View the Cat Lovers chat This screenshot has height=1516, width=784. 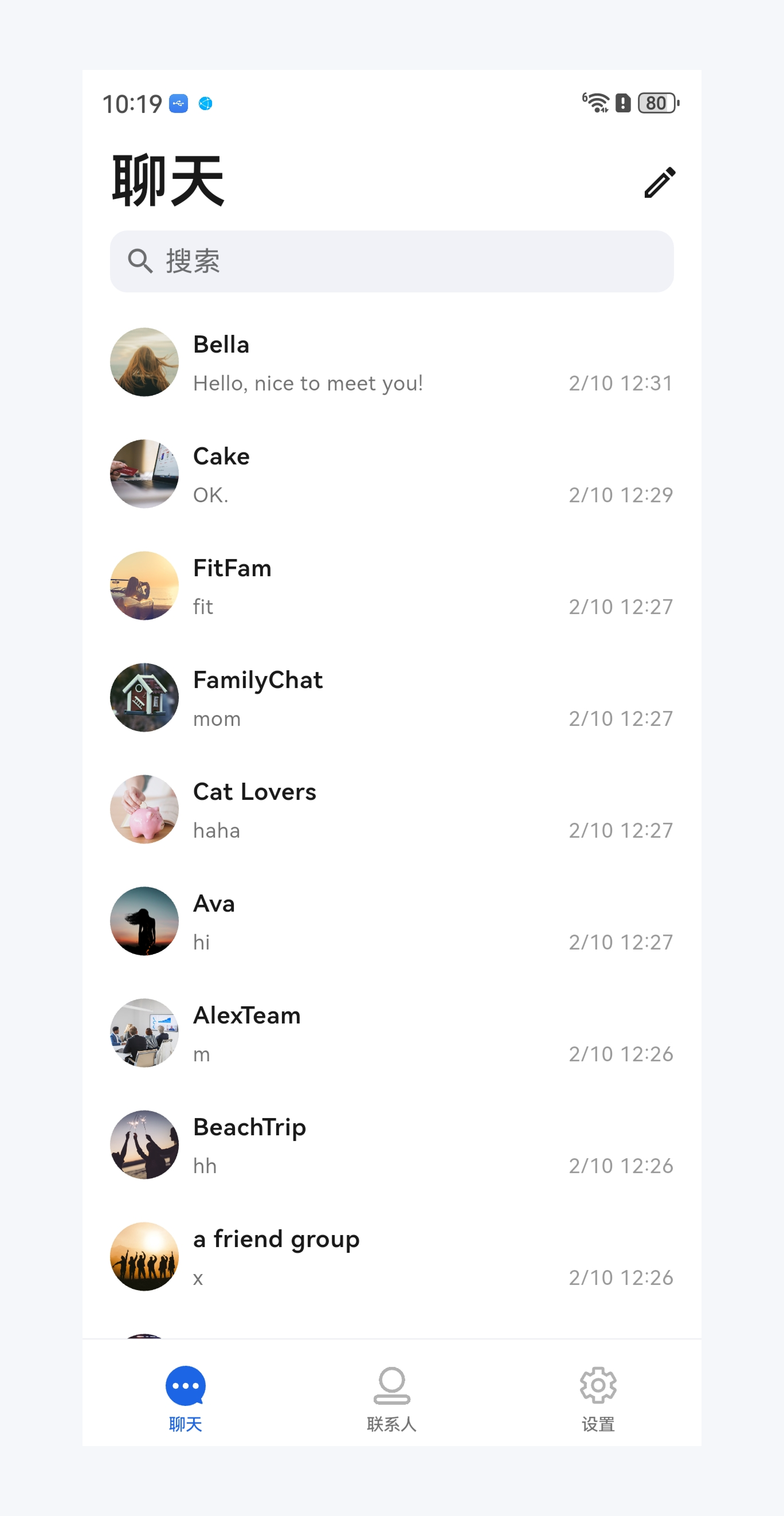click(x=392, y=810)
